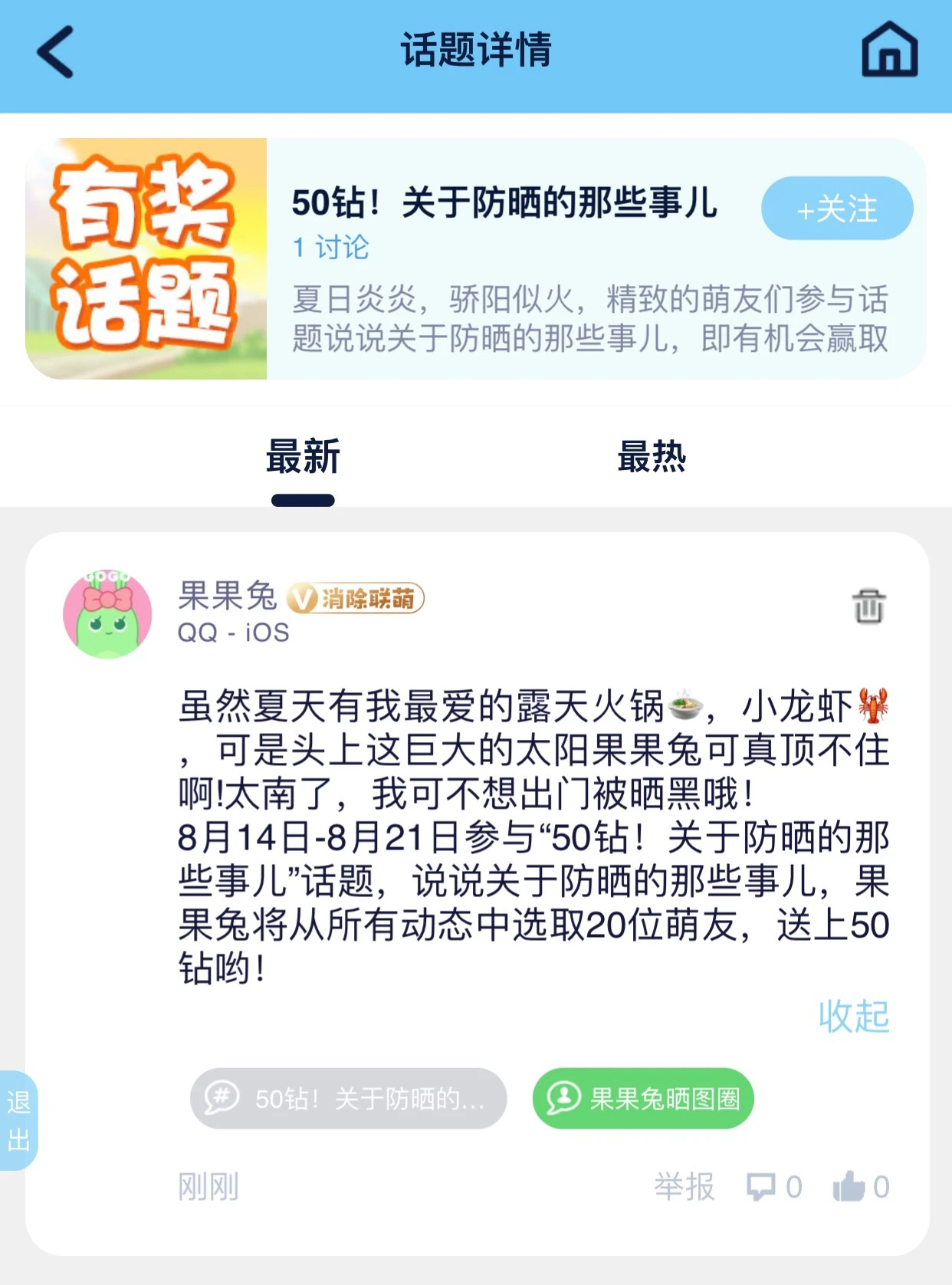Tap the +关注 follow button
952x1285 pixels.
click(x=836, y=209)
